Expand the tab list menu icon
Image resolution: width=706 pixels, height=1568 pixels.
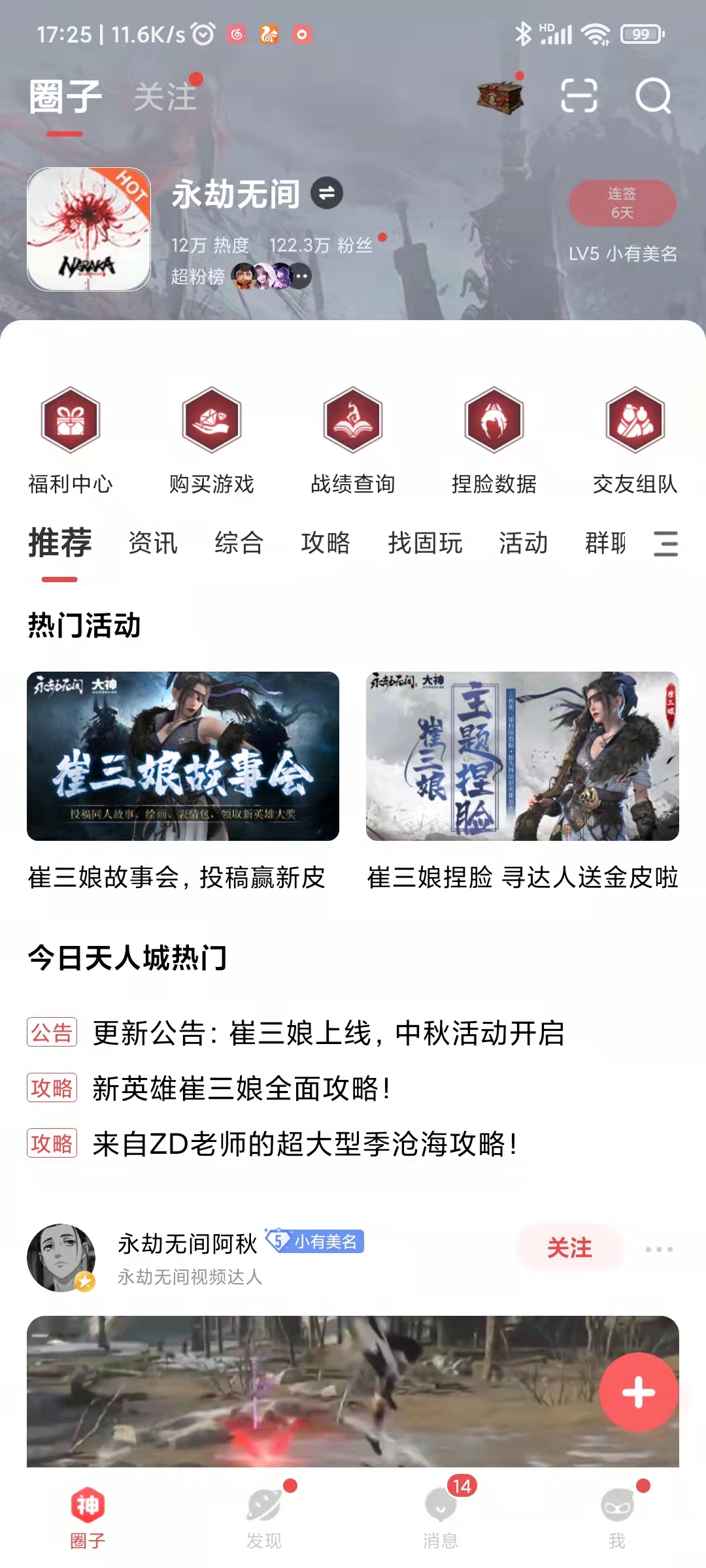click(665, 544)
